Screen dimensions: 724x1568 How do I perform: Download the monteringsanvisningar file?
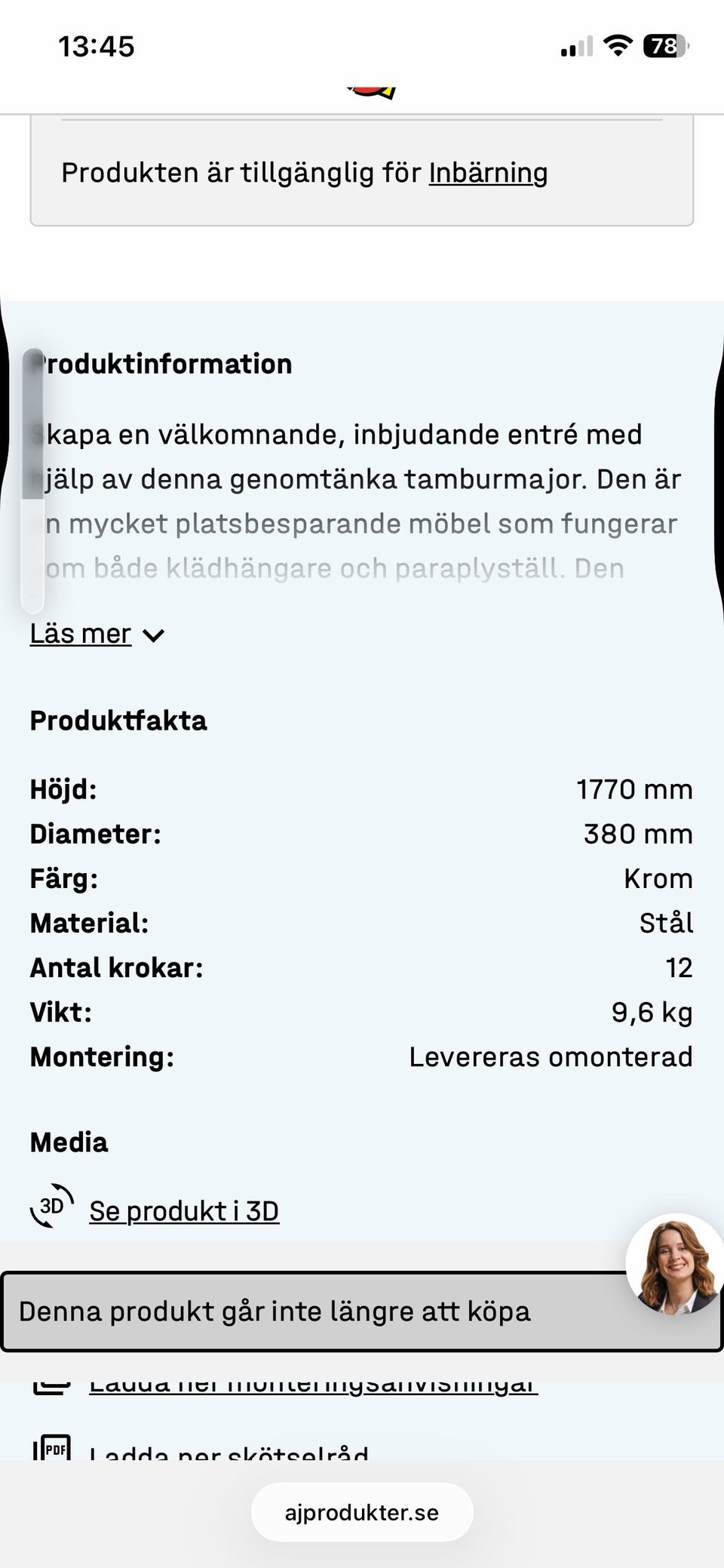pos(313,1385)
